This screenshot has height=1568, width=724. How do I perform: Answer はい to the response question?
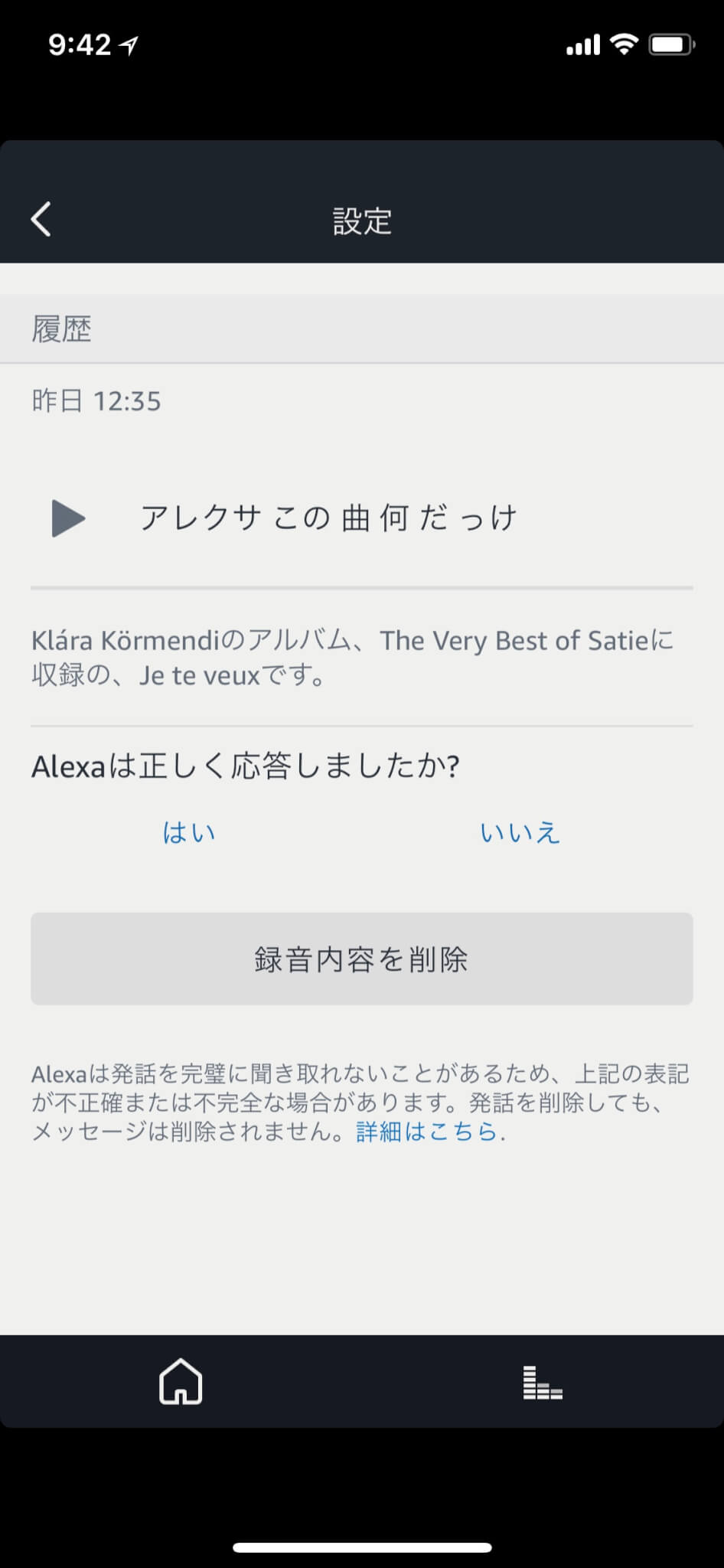[x=189, y=832]
